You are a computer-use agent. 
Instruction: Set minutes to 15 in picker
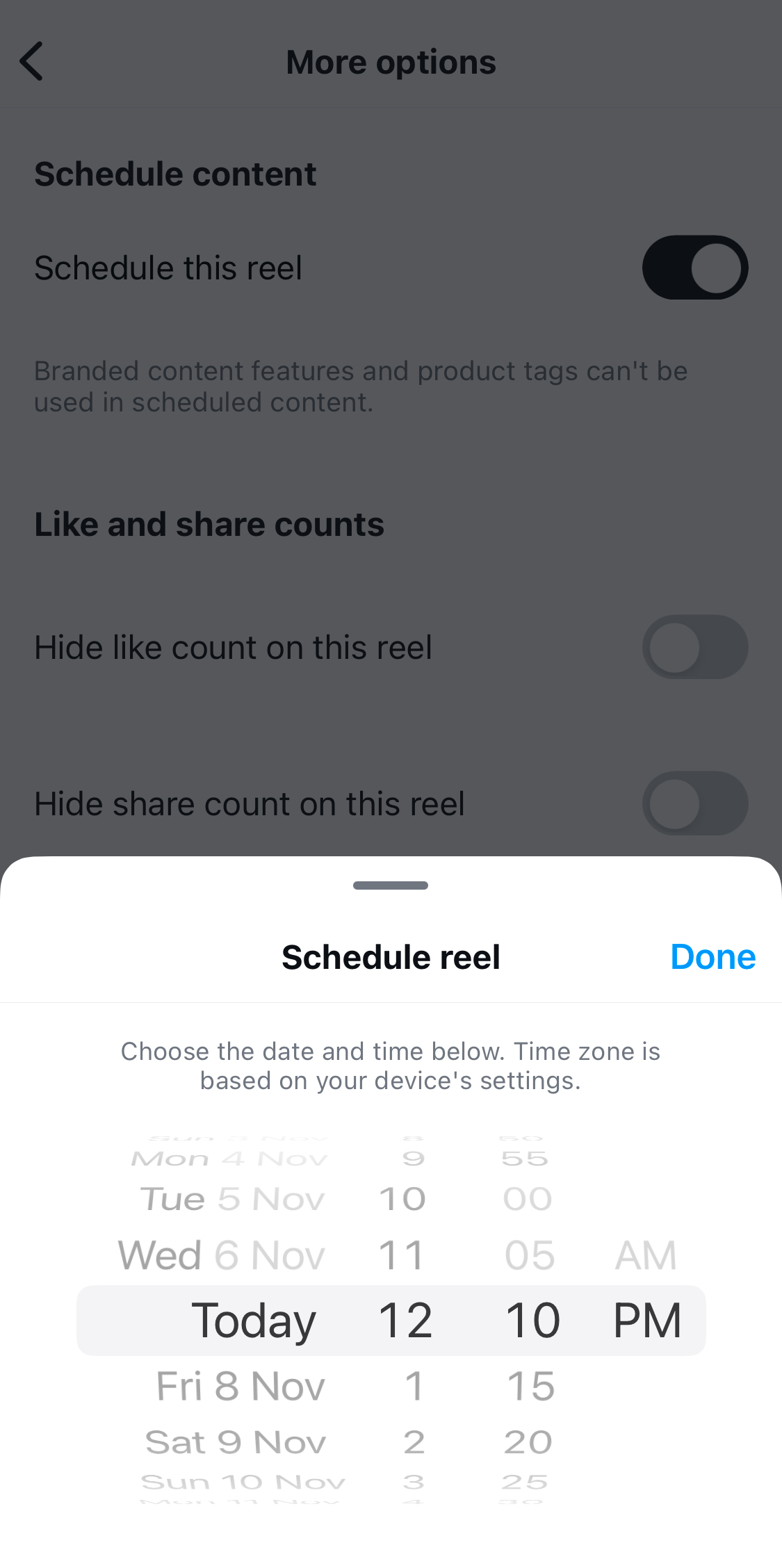point(530,1387)
